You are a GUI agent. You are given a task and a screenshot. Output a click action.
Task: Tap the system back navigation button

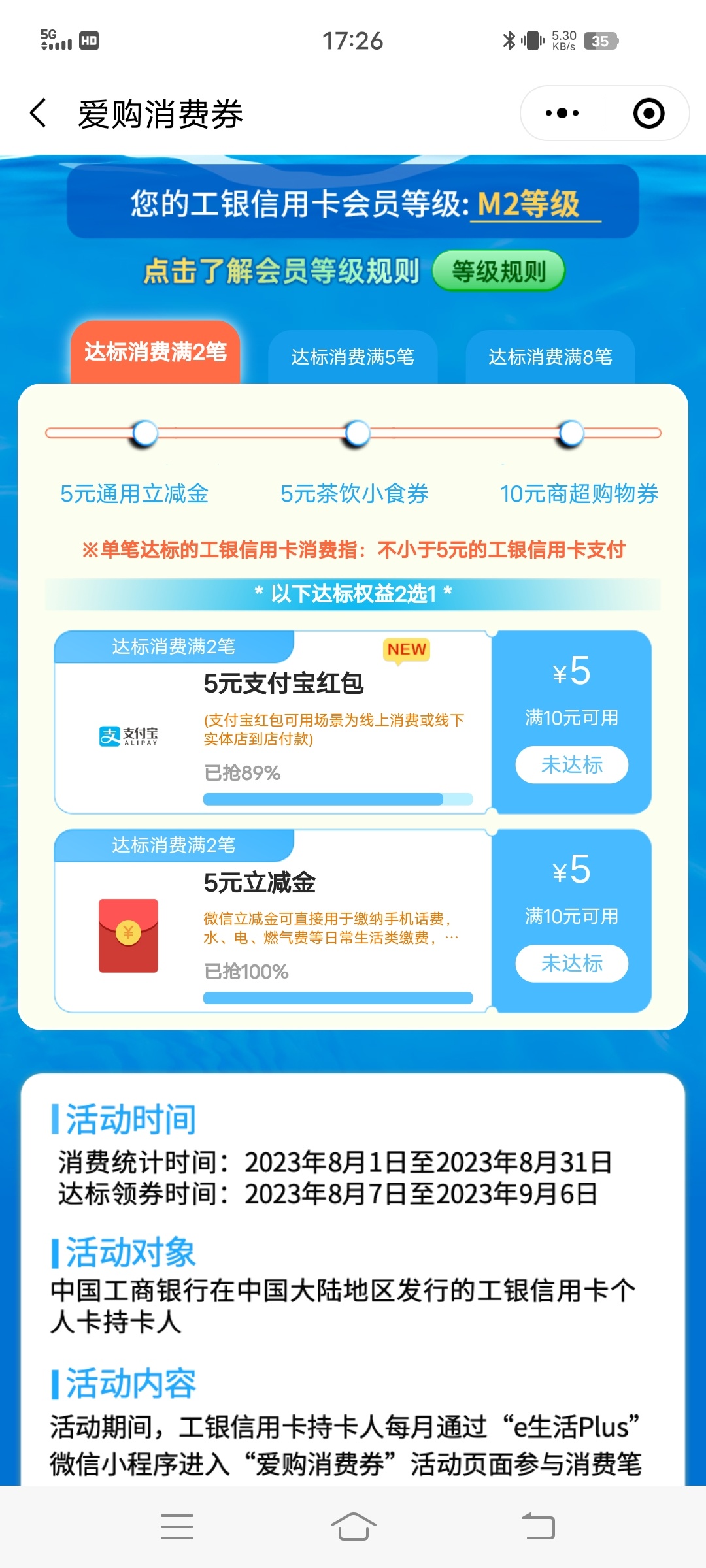(x=538, y=1527)
